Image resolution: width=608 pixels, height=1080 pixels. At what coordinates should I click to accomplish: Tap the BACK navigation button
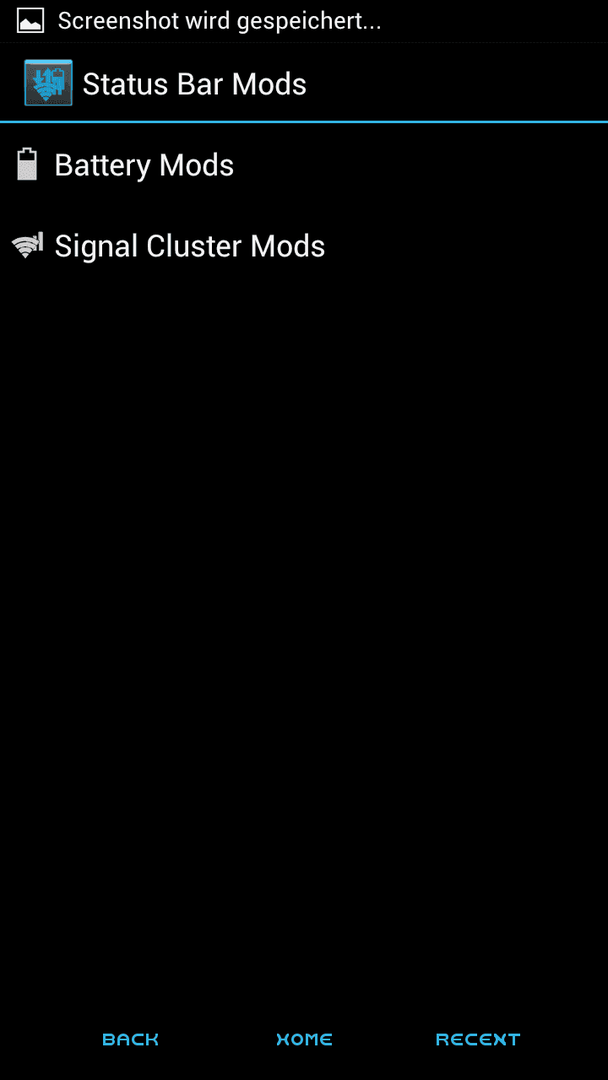point(130,1039)
